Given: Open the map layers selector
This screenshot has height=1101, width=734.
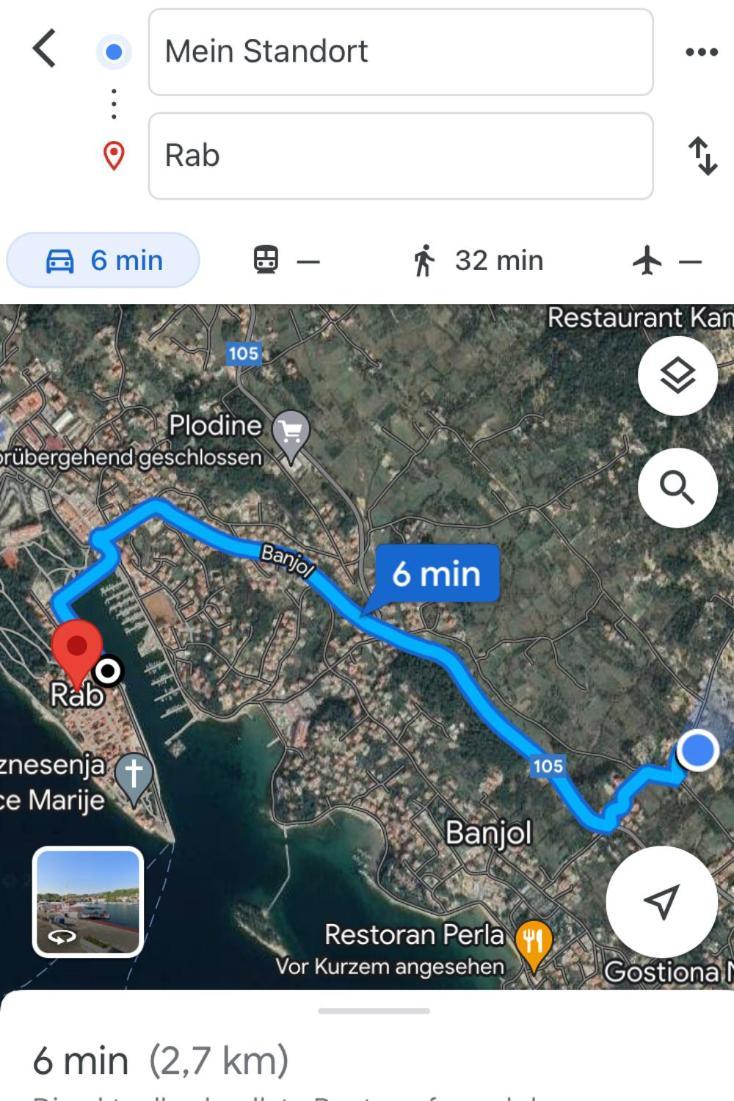Looking at the screenshot, I should [x=678, y=376].
